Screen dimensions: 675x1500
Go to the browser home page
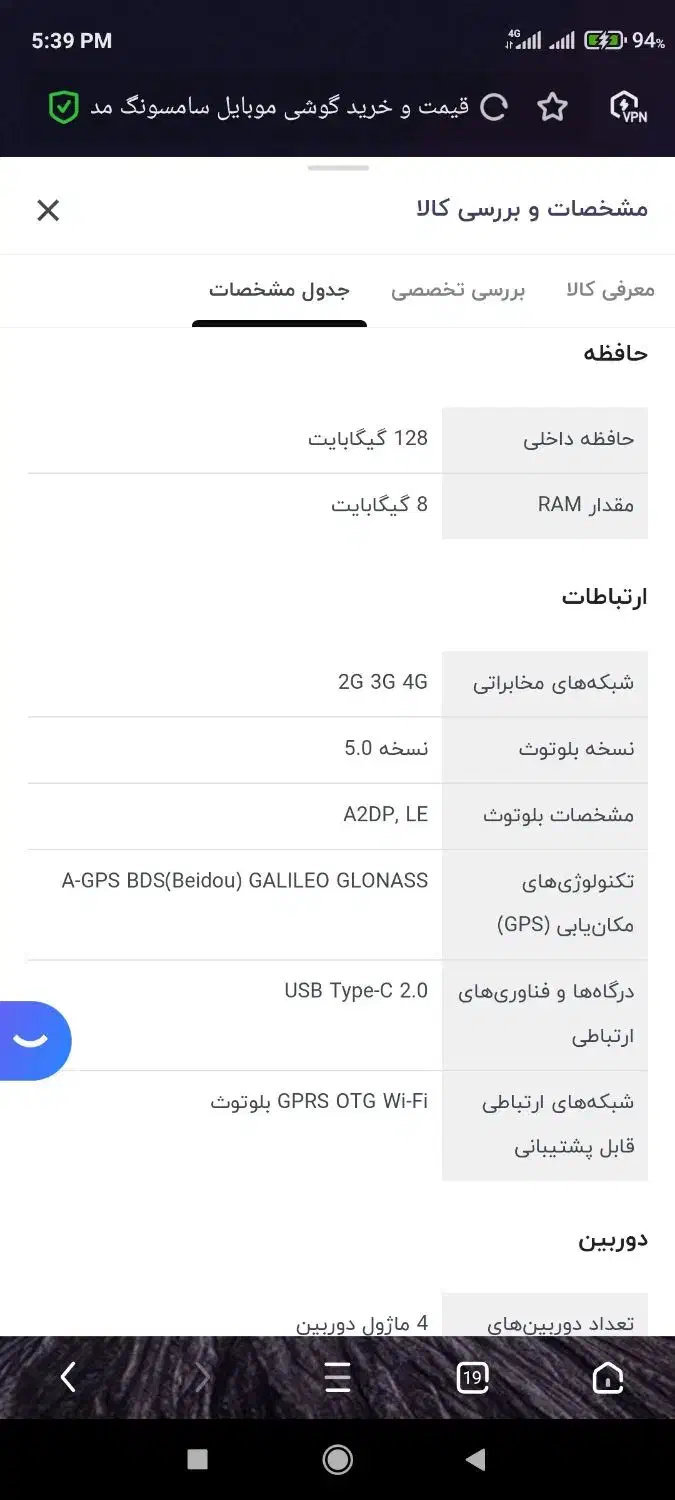[607, 1378]
